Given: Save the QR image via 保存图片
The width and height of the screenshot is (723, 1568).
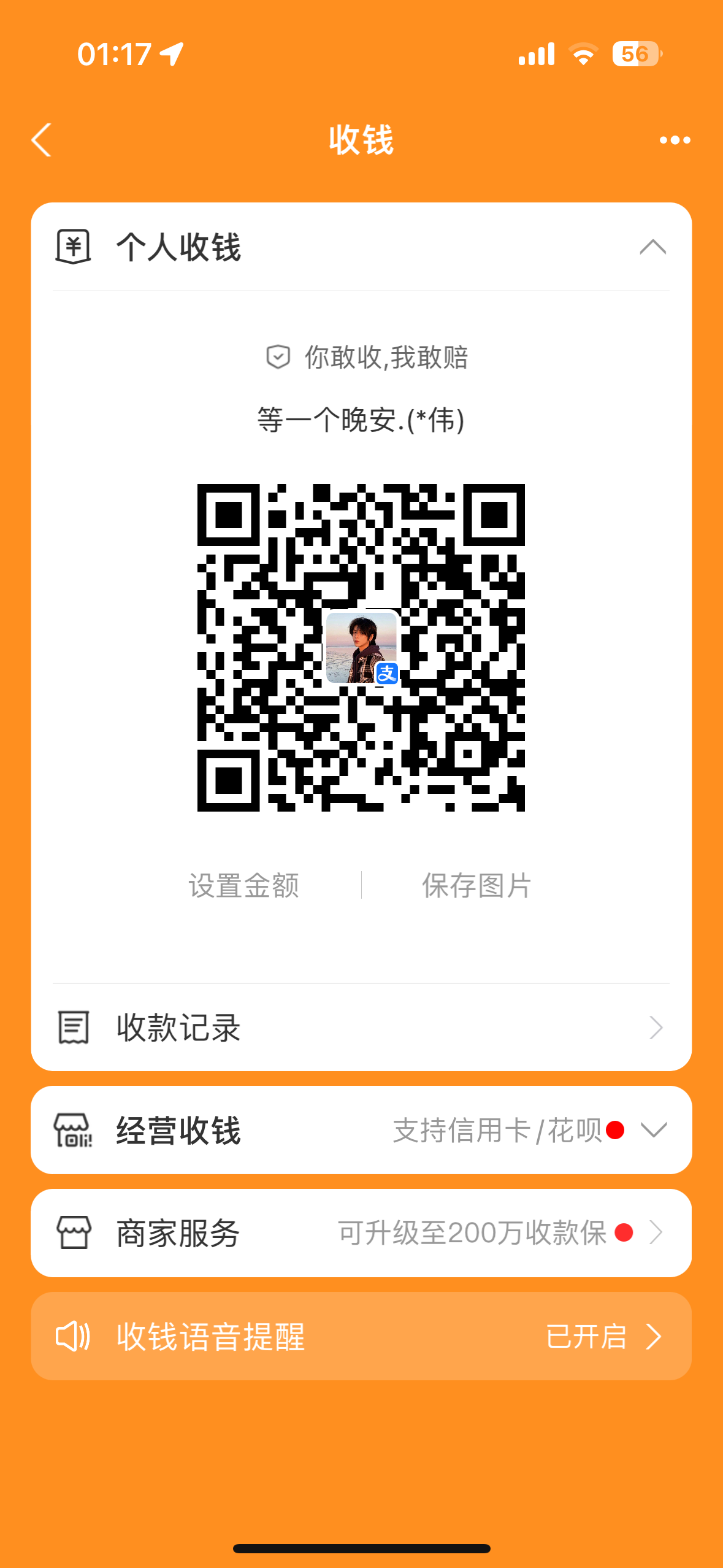Looking at the screenshot, I should click(x=476, y=885).
